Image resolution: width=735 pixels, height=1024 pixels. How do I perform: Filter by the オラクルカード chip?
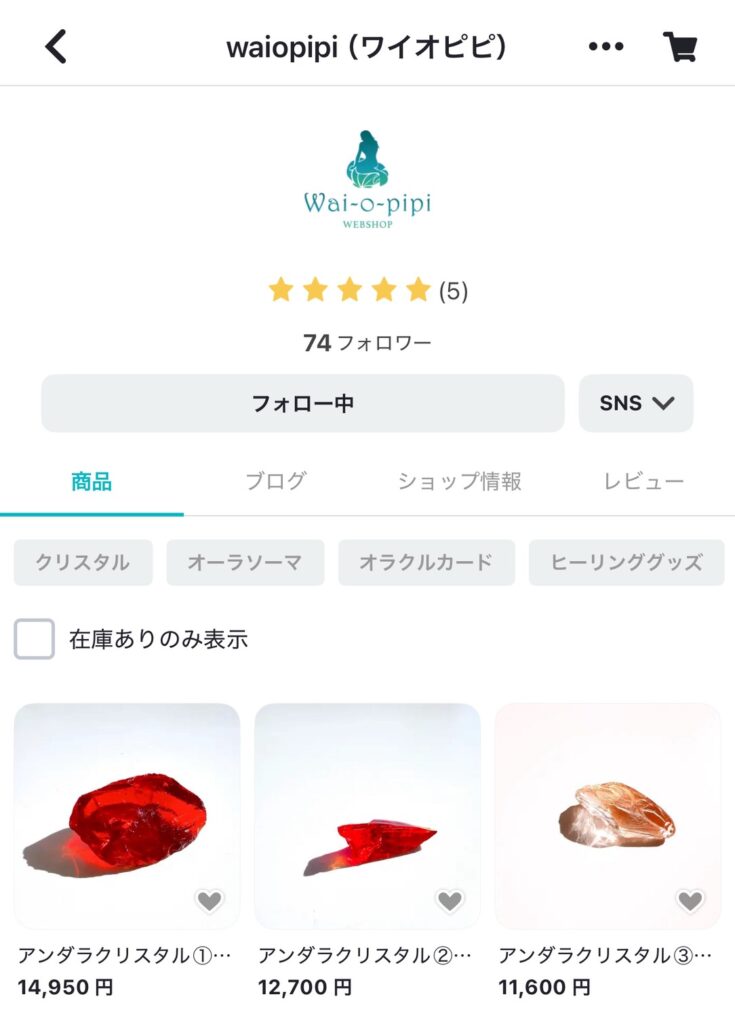426,562
